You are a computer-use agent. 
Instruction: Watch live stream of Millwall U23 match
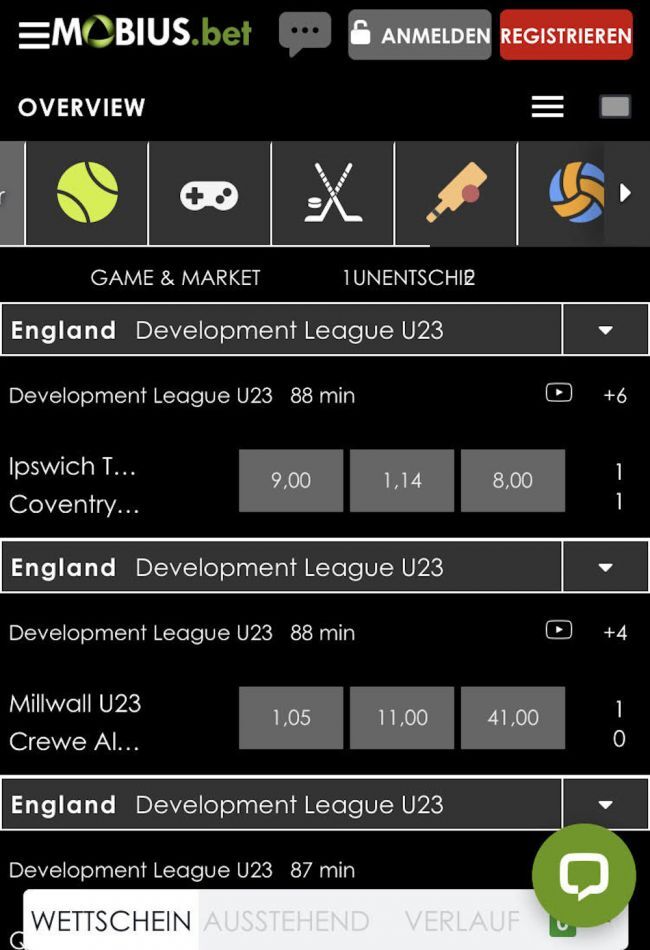point(558,630)
